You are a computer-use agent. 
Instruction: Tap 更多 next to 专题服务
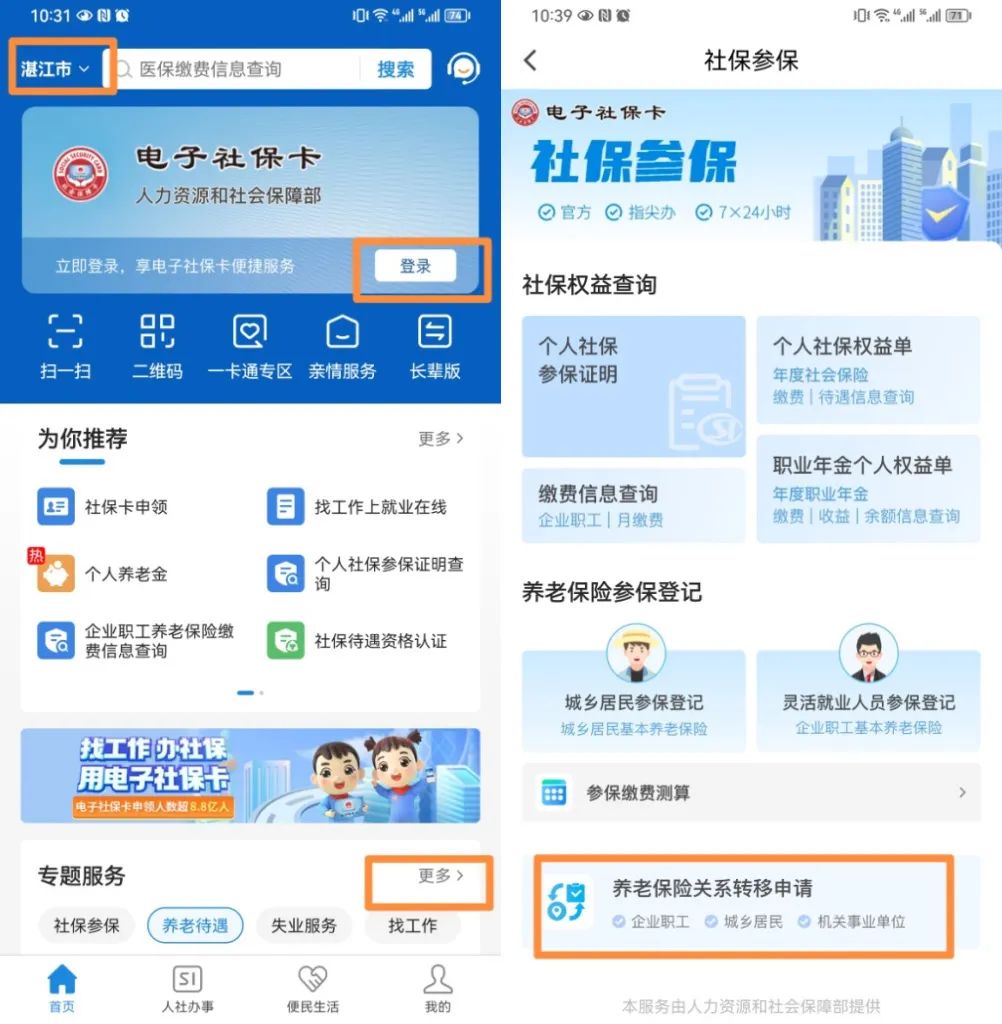pos(441,876)
